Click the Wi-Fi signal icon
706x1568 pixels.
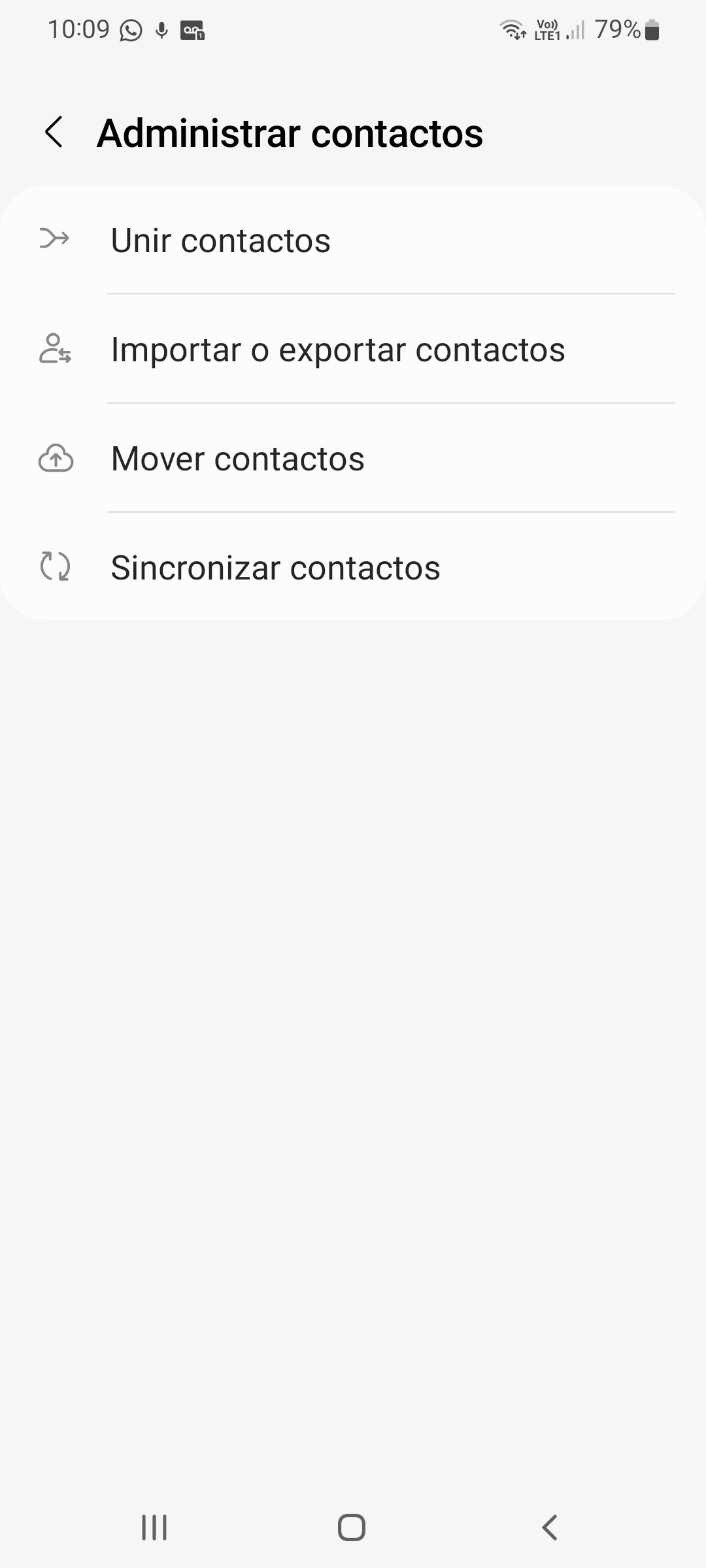click(x=513, y=29)
